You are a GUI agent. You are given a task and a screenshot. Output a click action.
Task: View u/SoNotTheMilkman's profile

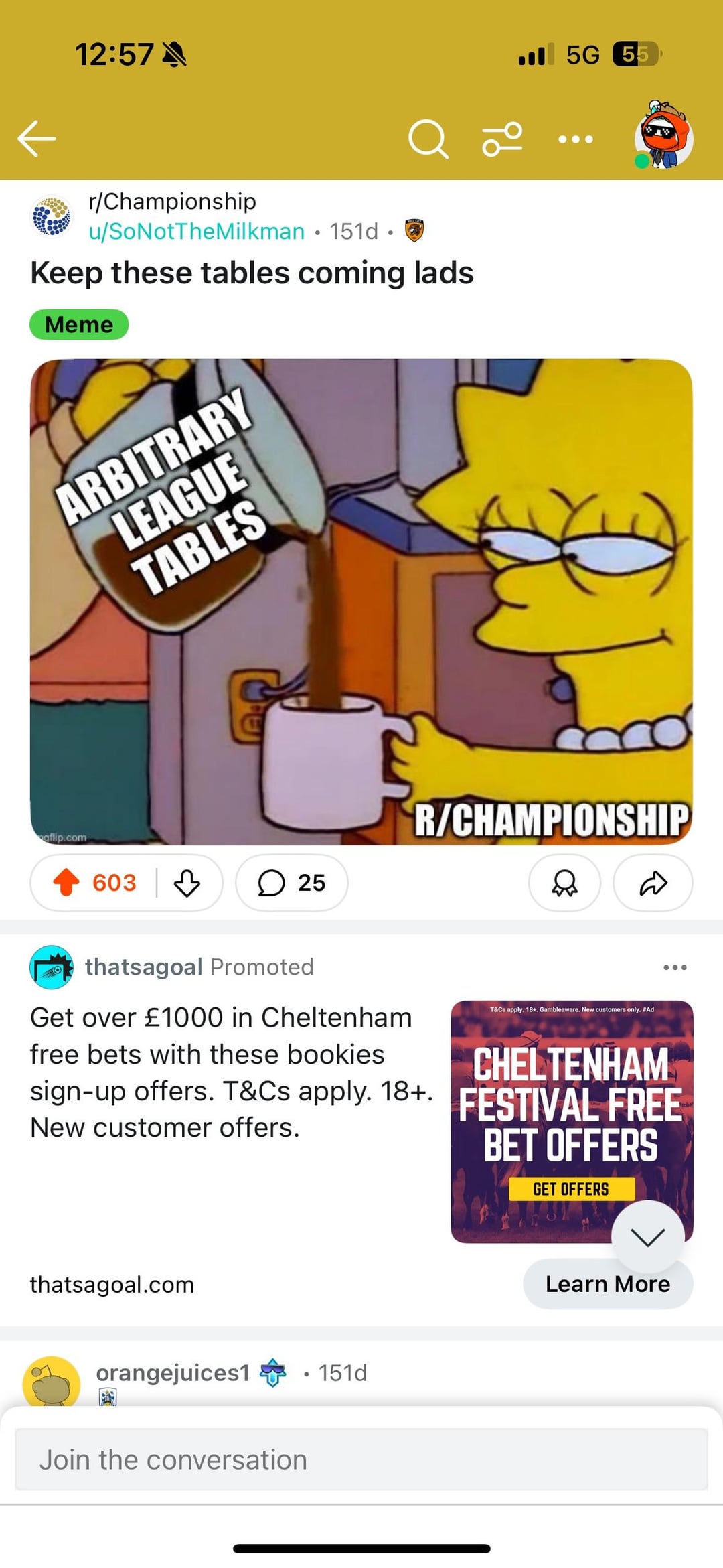pyautogui.click(x=196, y=231)
